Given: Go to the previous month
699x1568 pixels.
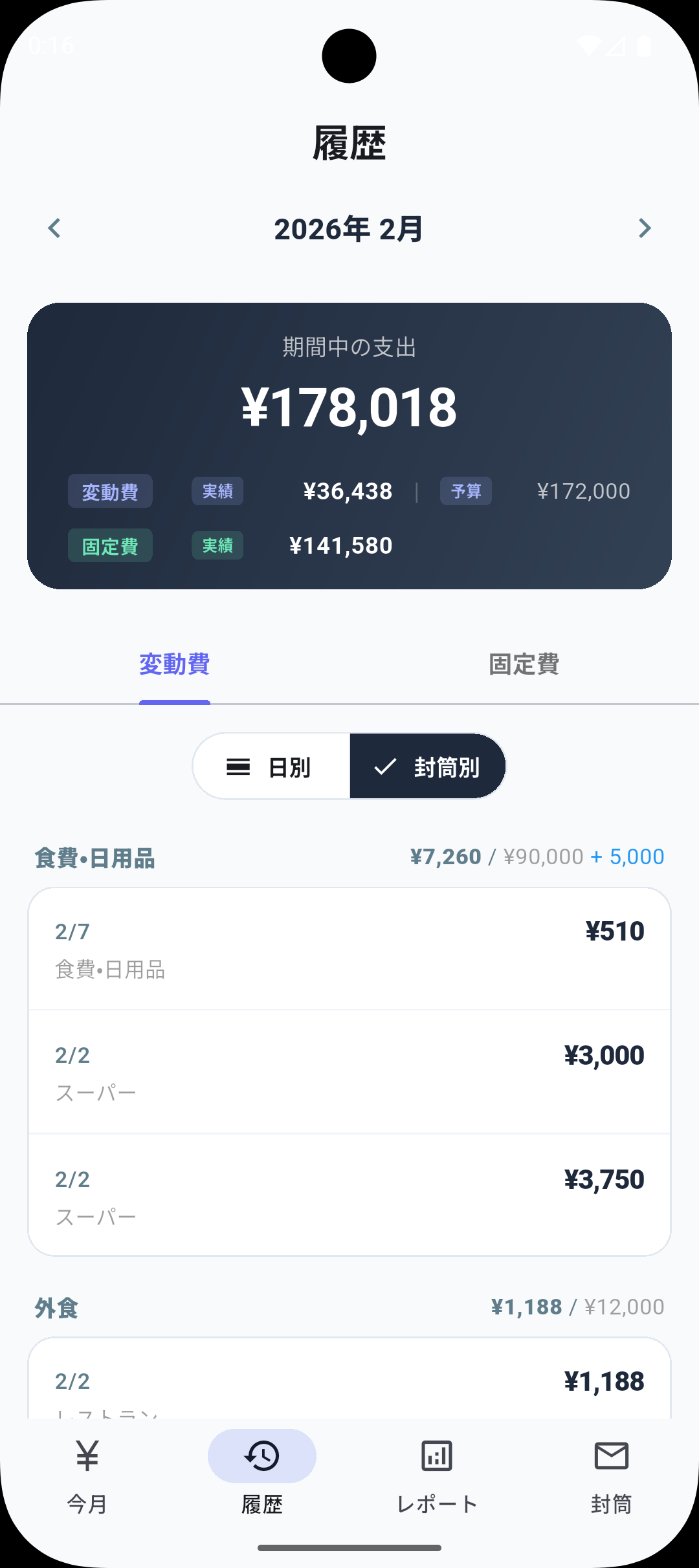Looking at the screenshot, I should click(54, 228).
